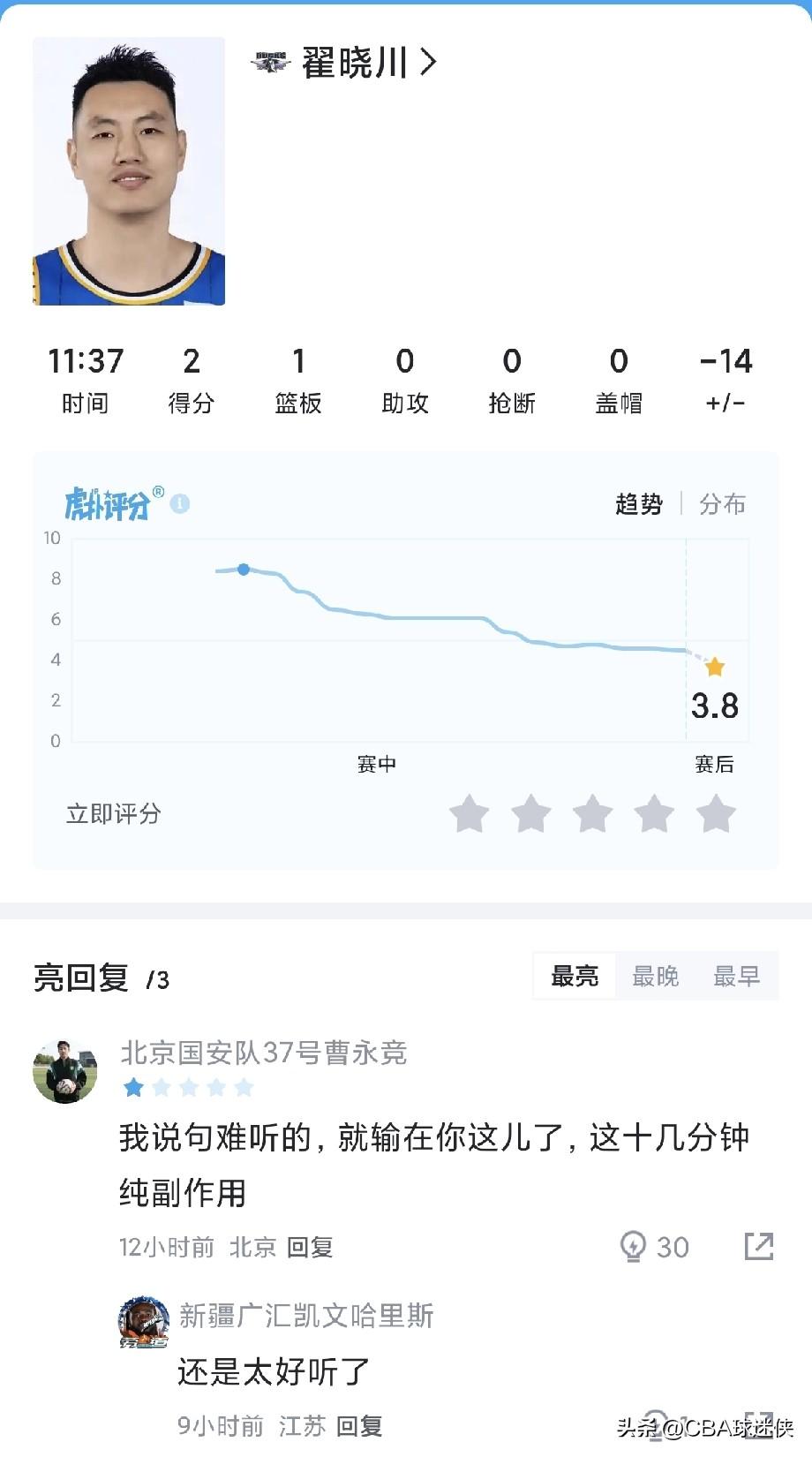The image size is (812, 1457).
Task: Reply to 北京国安队37号曹永竞's comment
Action: pos(310,1247)
